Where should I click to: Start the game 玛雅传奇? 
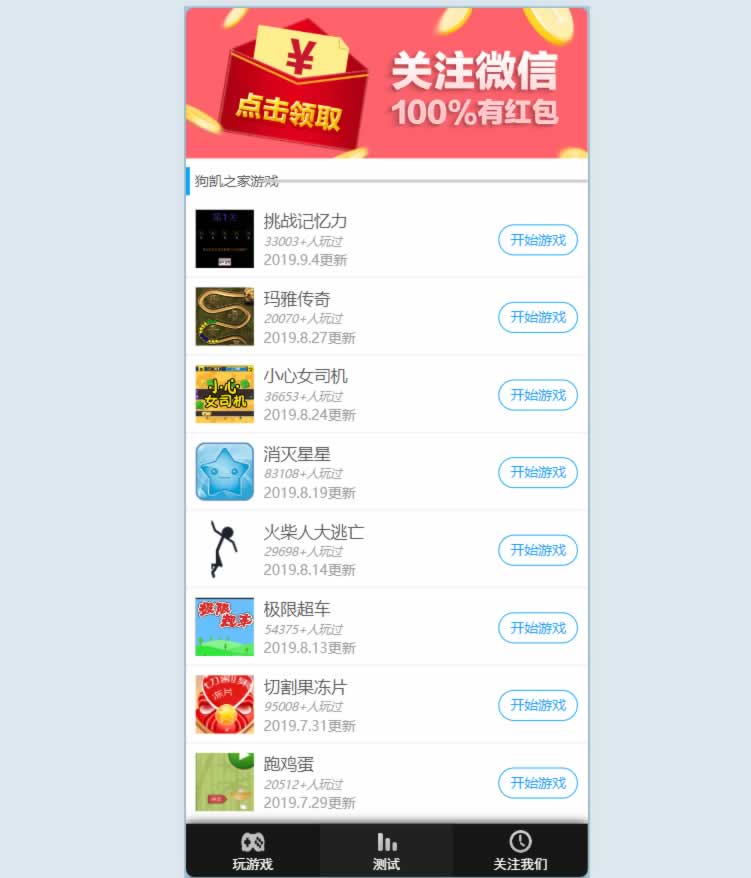pyautogui.click(x=538, y=317)
